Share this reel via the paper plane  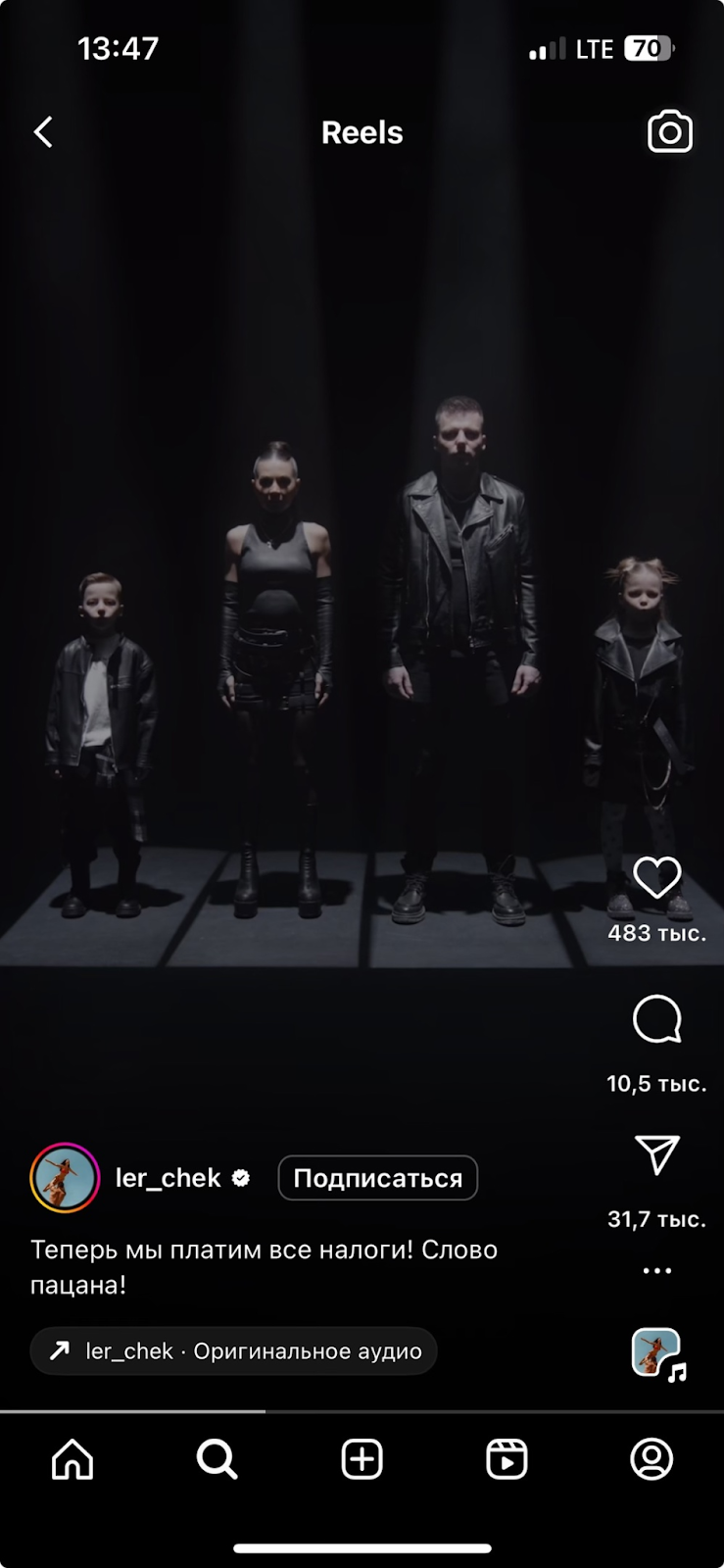tap(656, 1156)
